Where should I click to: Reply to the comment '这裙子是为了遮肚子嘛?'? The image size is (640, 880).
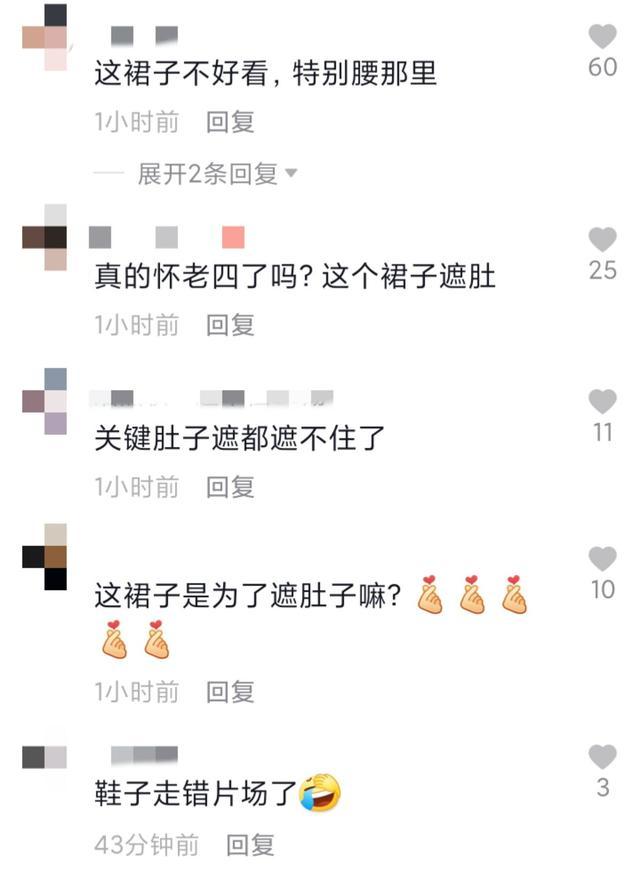(x=230, y=691)
